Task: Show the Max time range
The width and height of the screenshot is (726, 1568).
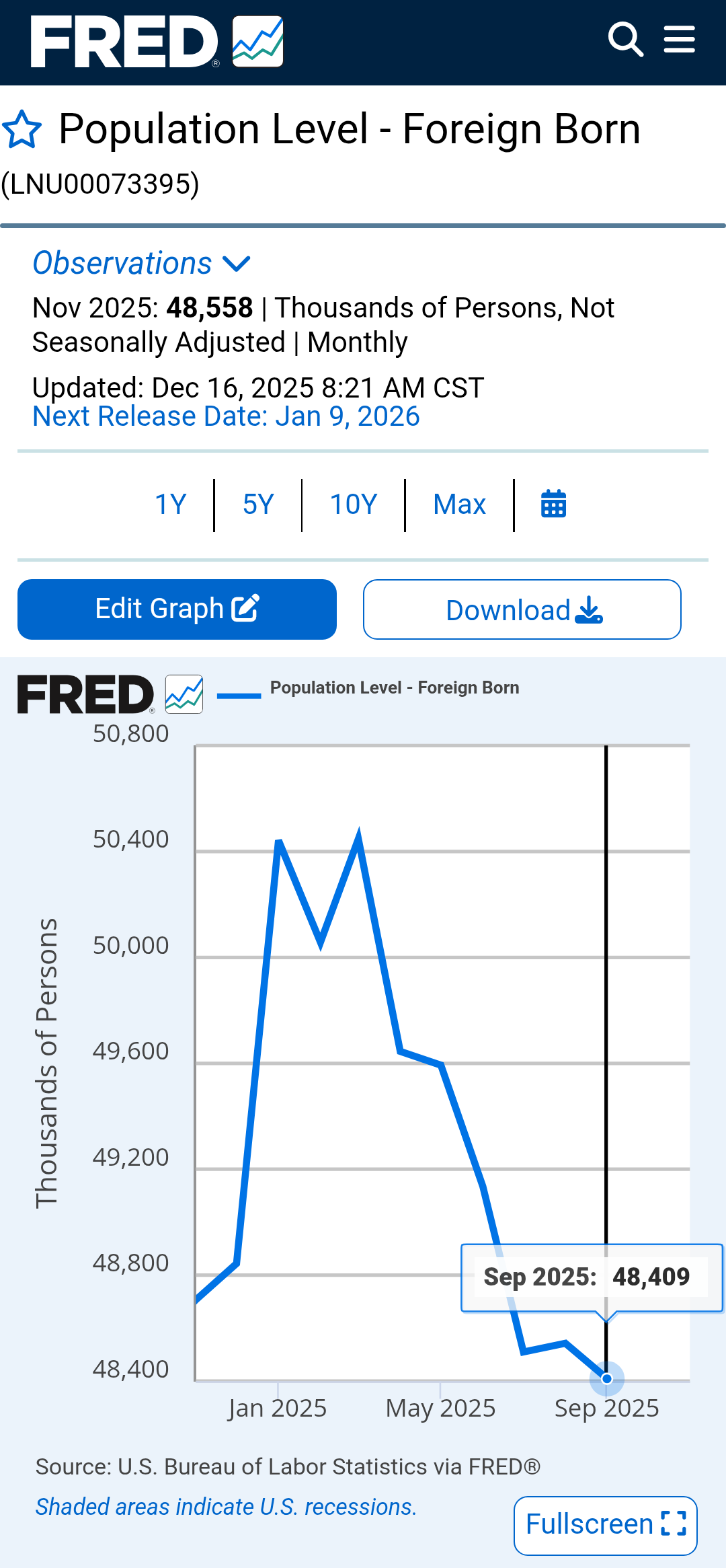Action: (459, 505)
